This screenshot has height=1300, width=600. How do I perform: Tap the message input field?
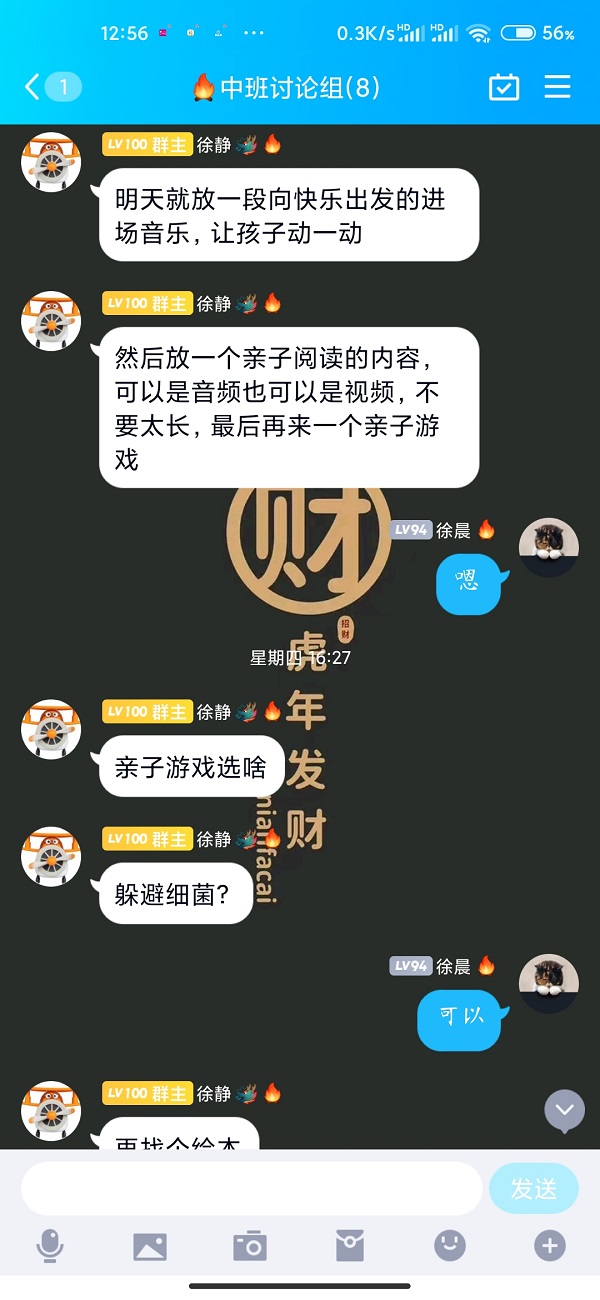pos(252,1188)
